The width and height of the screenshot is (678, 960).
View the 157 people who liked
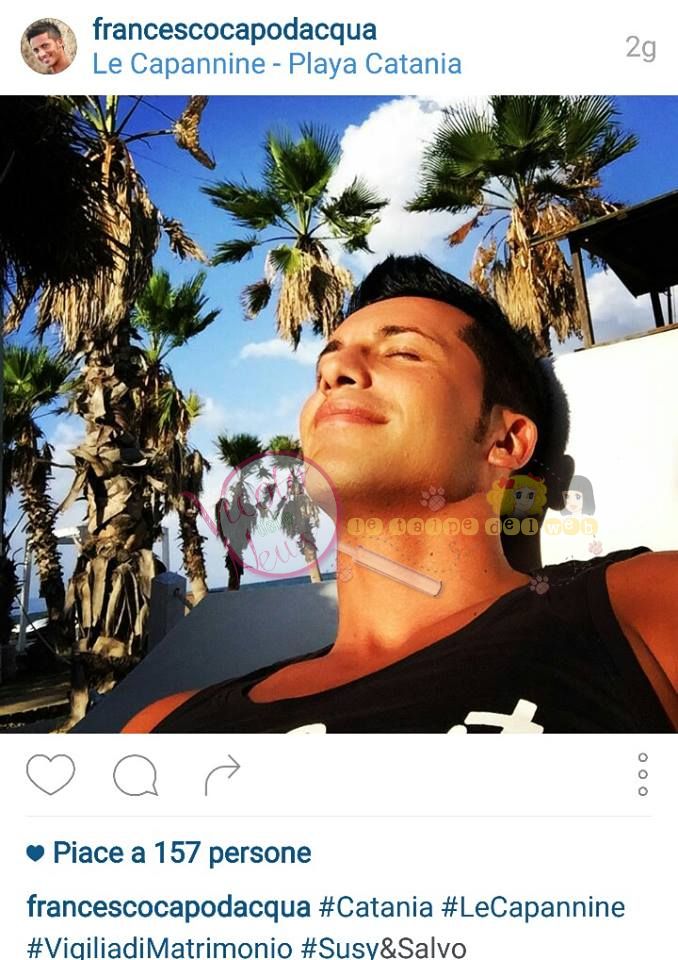click(x=180, y=853)
